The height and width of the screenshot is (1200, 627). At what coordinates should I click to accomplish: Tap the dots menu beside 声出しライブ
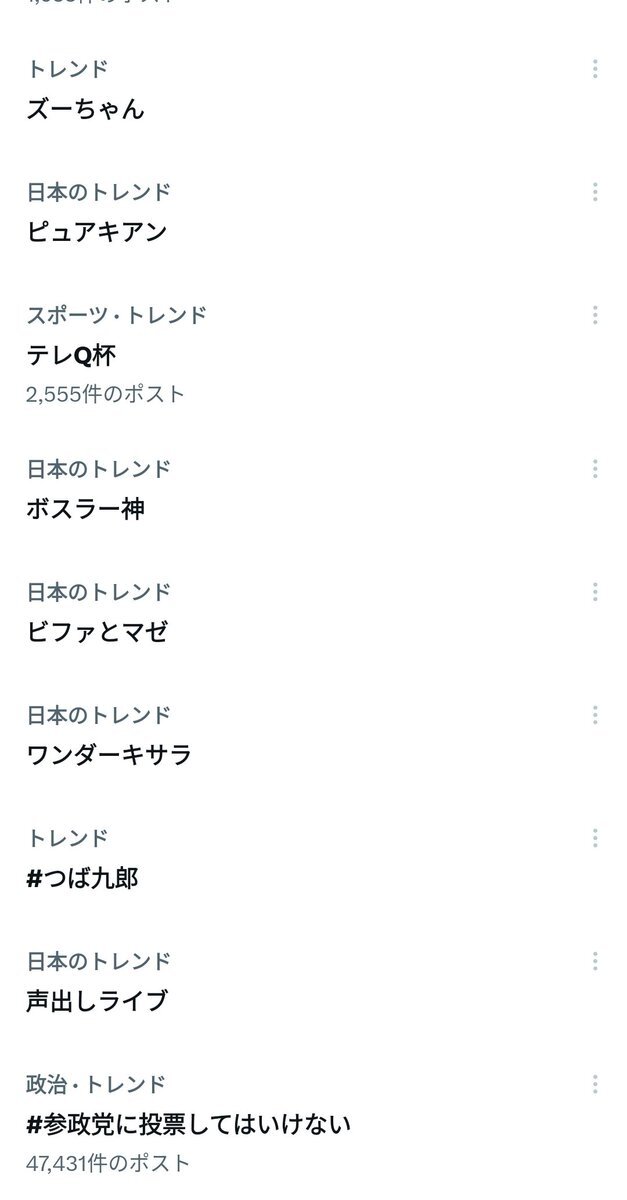tap(595, 961)
